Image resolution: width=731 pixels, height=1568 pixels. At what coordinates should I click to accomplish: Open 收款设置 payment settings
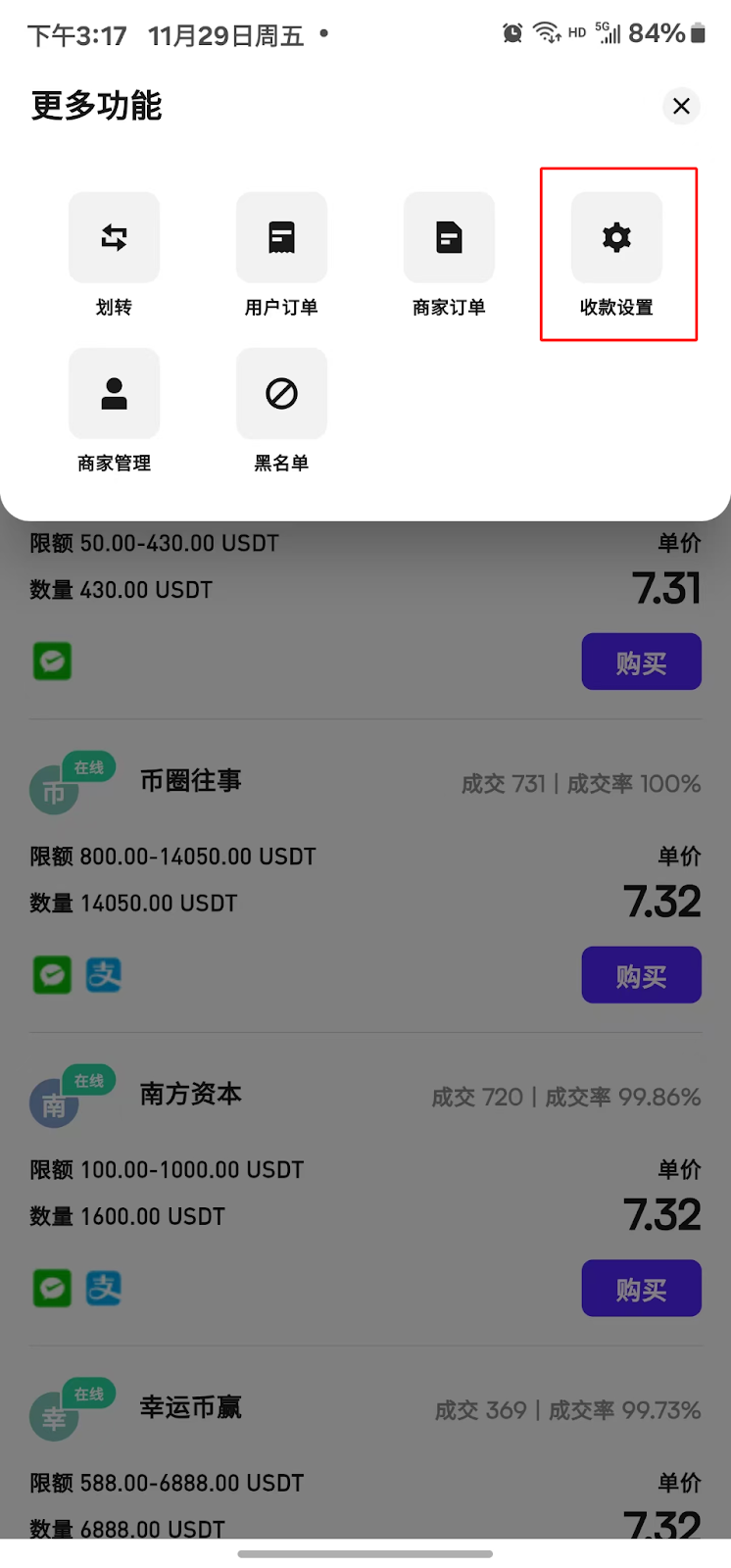click(x=616, y=238)
